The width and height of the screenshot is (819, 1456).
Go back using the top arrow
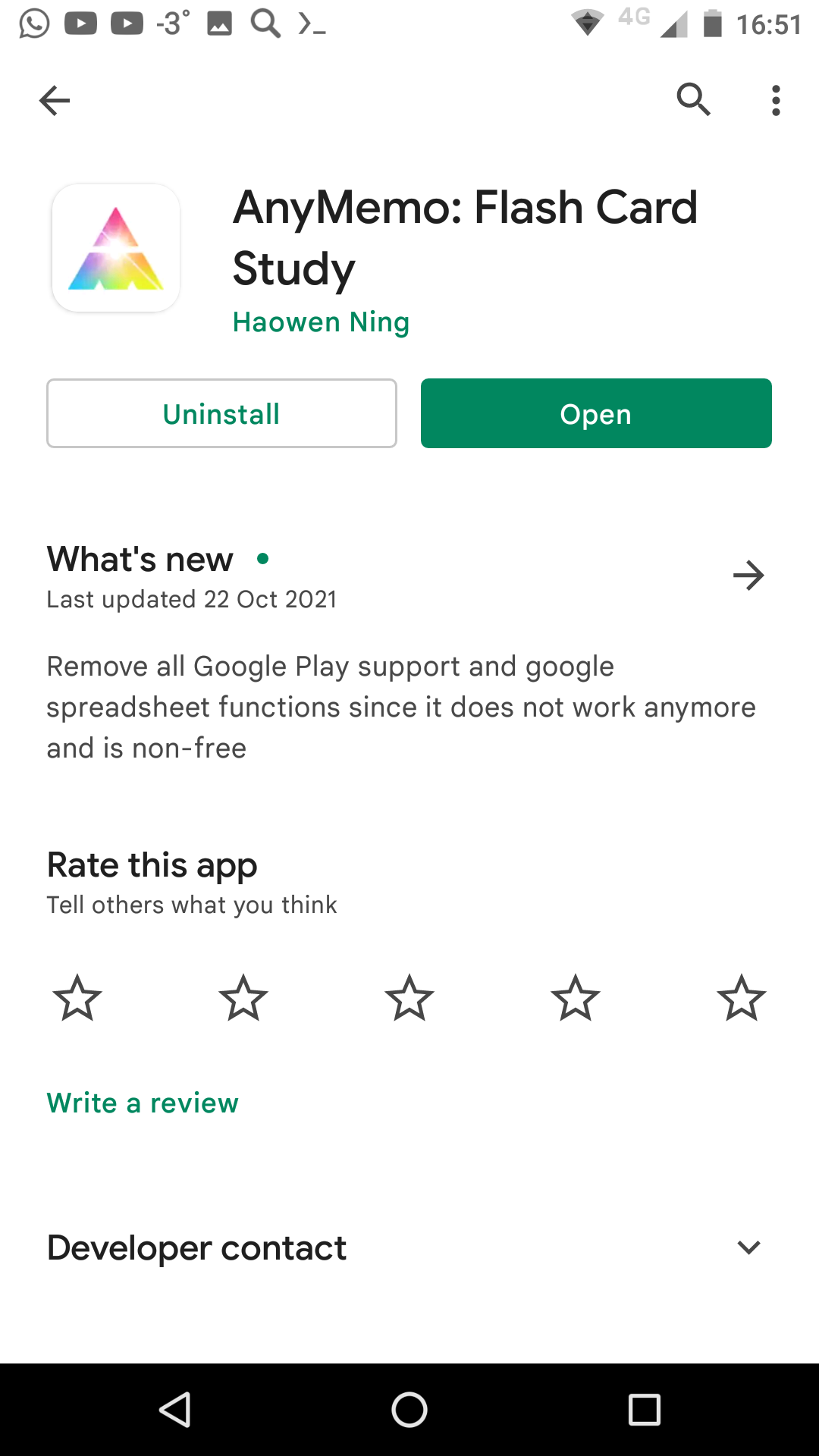[x=55, y=100]
